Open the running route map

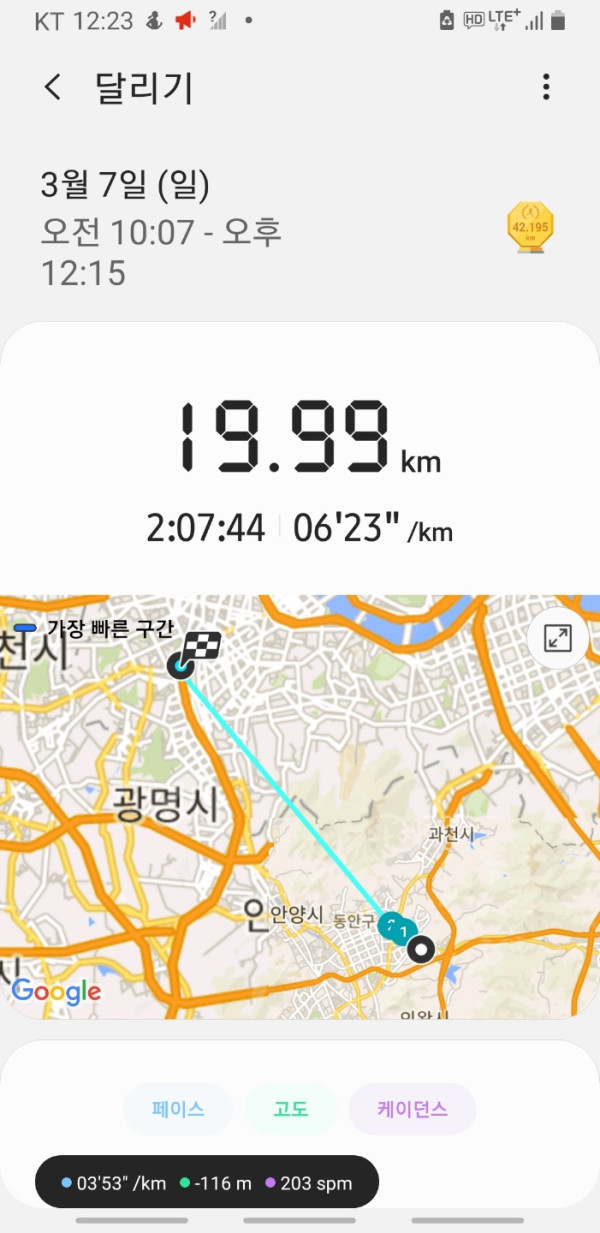point(300,820)
